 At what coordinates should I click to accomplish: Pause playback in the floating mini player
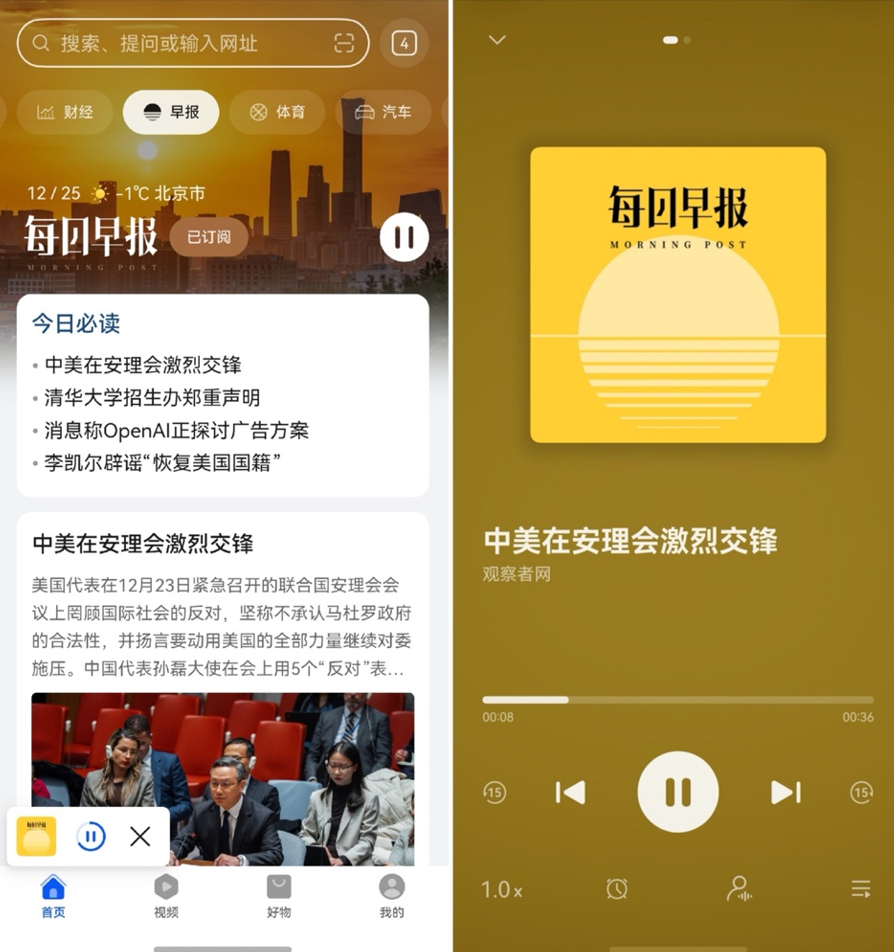pyautogui.click(x=91, y=836)
